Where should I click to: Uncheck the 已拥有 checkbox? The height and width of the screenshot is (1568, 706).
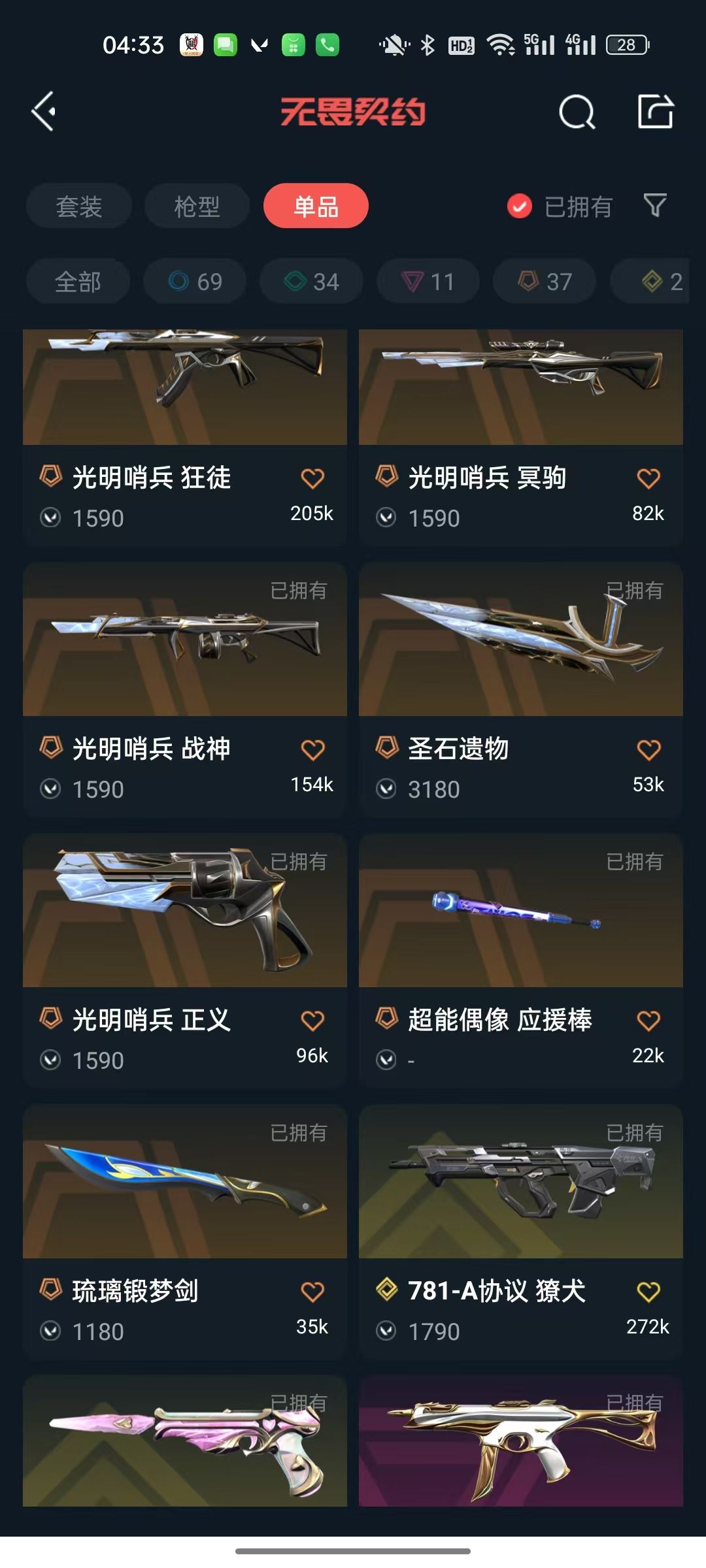pyautogui.click(x=520, y=206)
